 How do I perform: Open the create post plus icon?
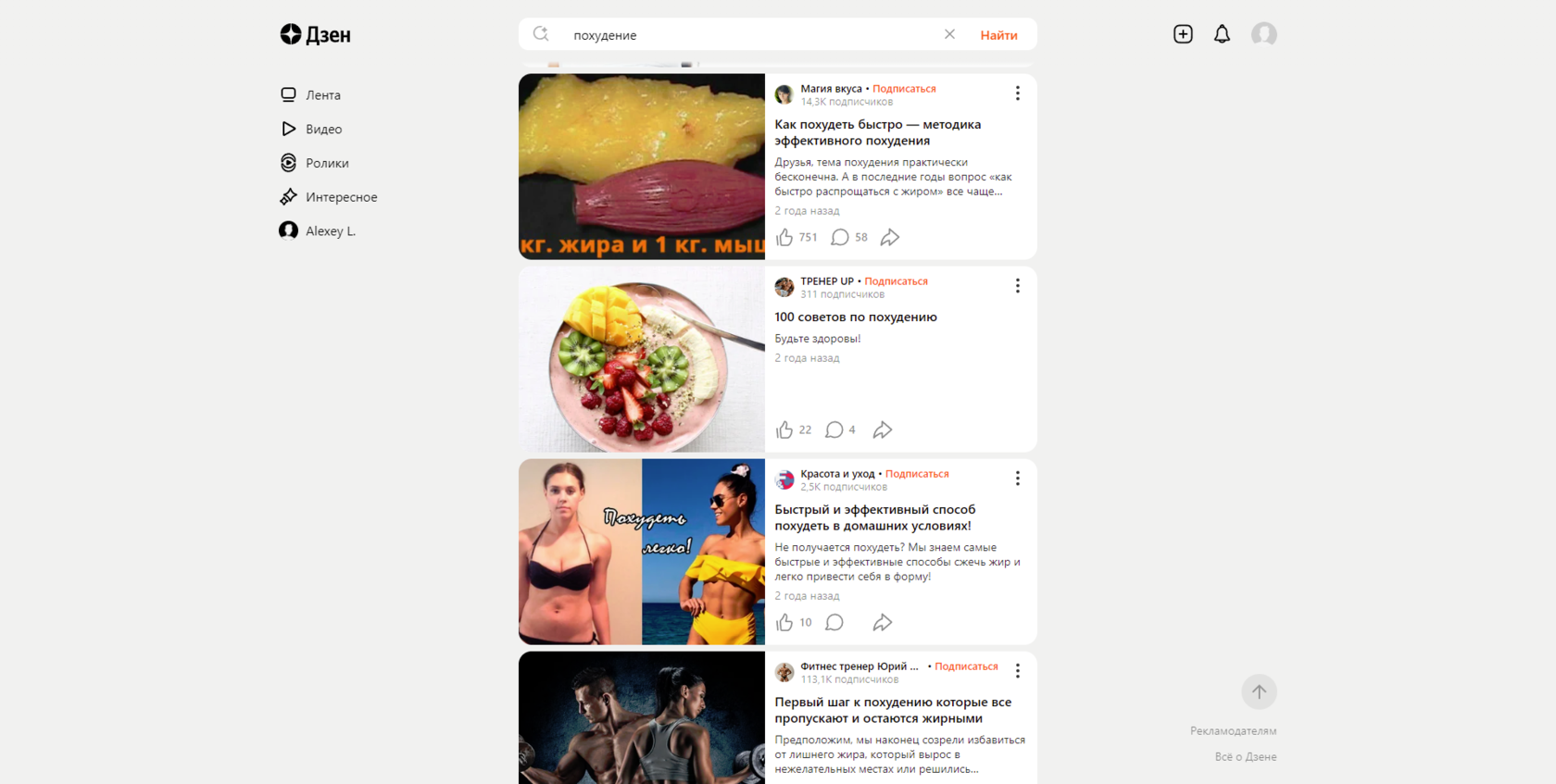[x=1183, y=34]
